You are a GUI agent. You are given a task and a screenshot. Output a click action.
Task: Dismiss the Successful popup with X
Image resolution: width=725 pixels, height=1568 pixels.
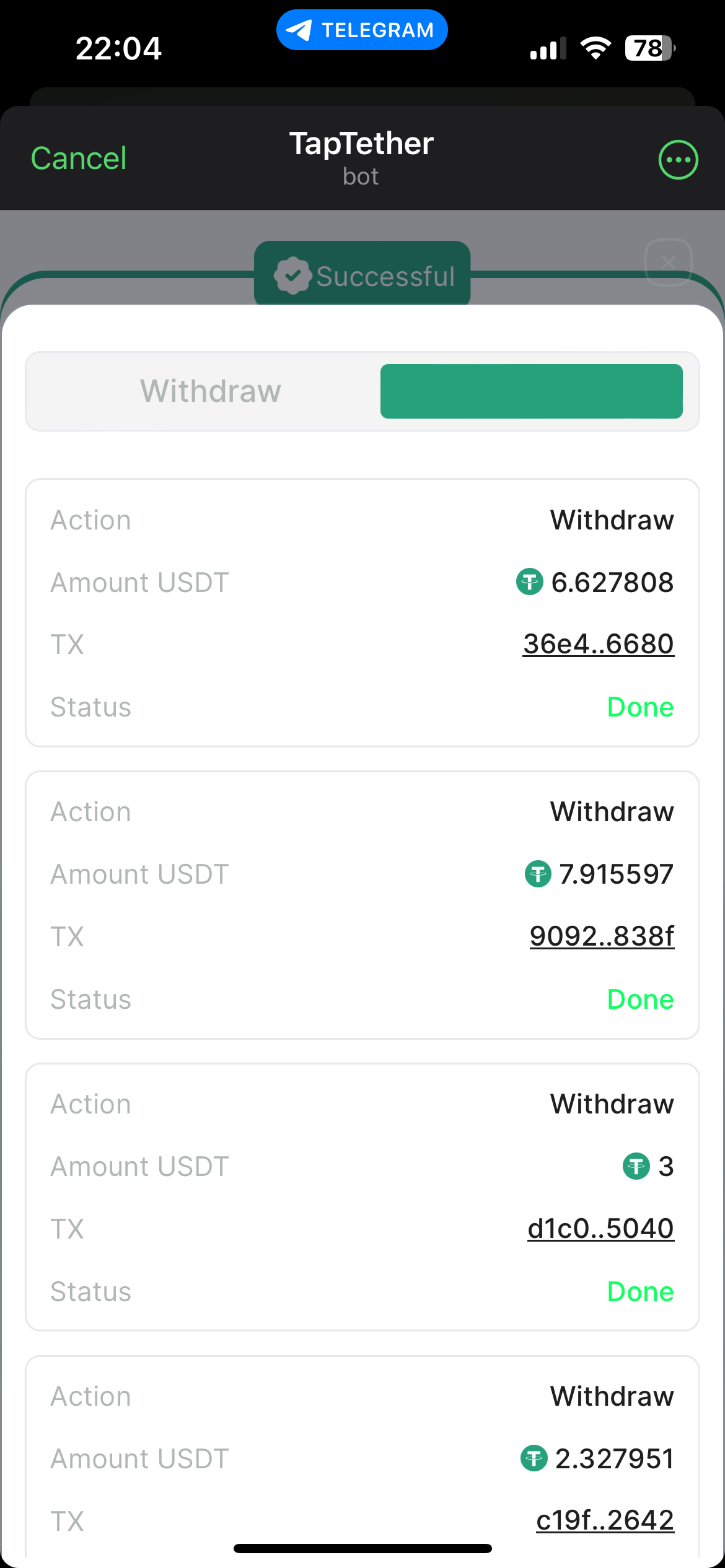click(668, 262)
